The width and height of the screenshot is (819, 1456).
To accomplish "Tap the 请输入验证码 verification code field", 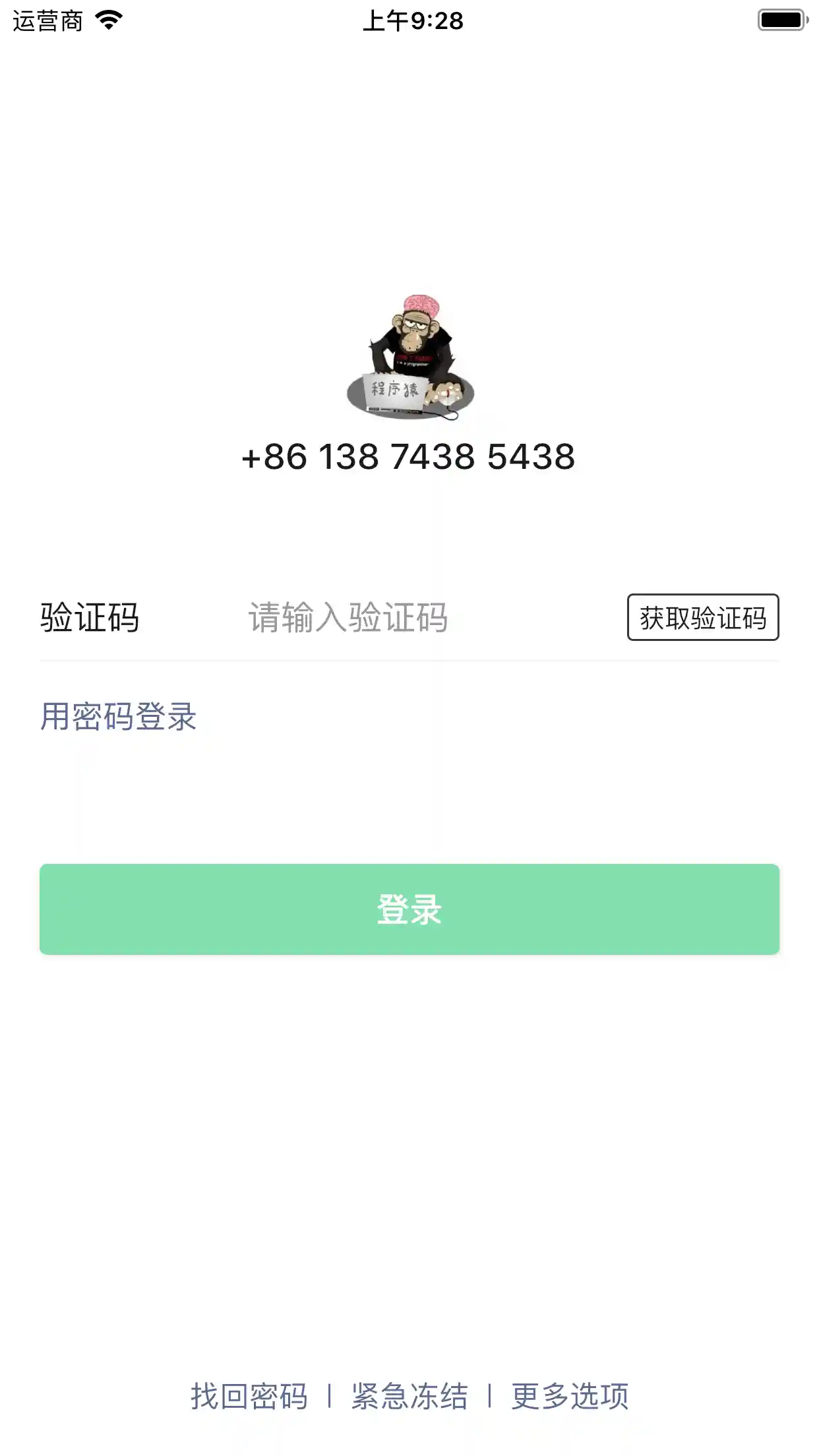I will (422, 618).
